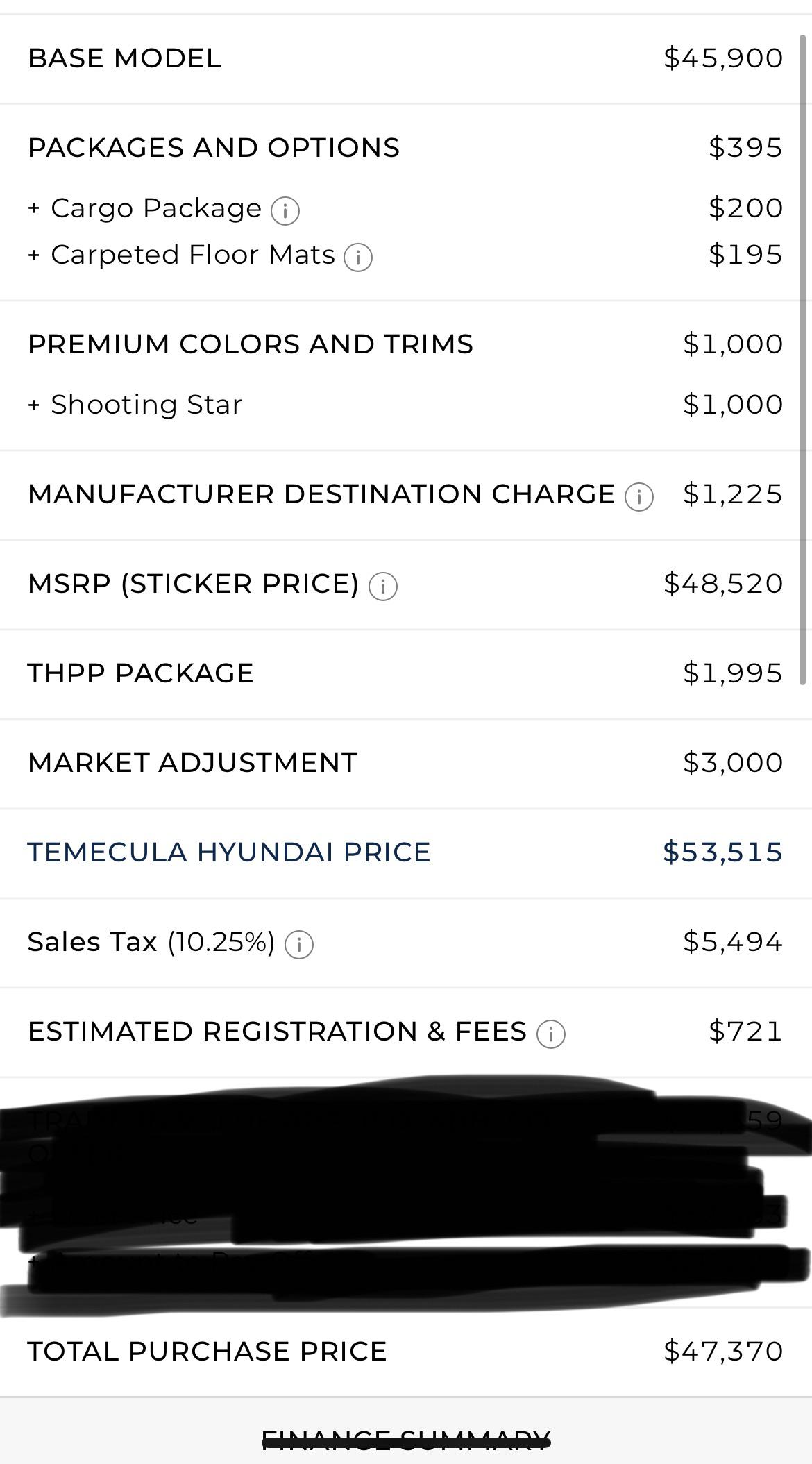View the Manufacturer Destination Charge info tooltip
The width and height of the screenshot is (812, 1464).
click(638, 496)
